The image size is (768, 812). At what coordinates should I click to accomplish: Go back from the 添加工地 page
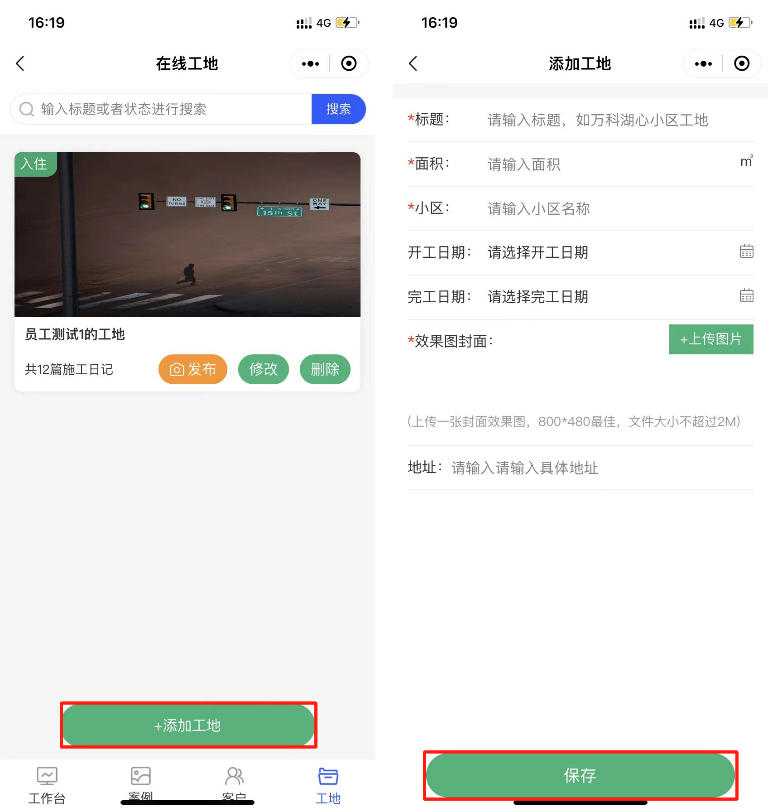pos(413,64)
